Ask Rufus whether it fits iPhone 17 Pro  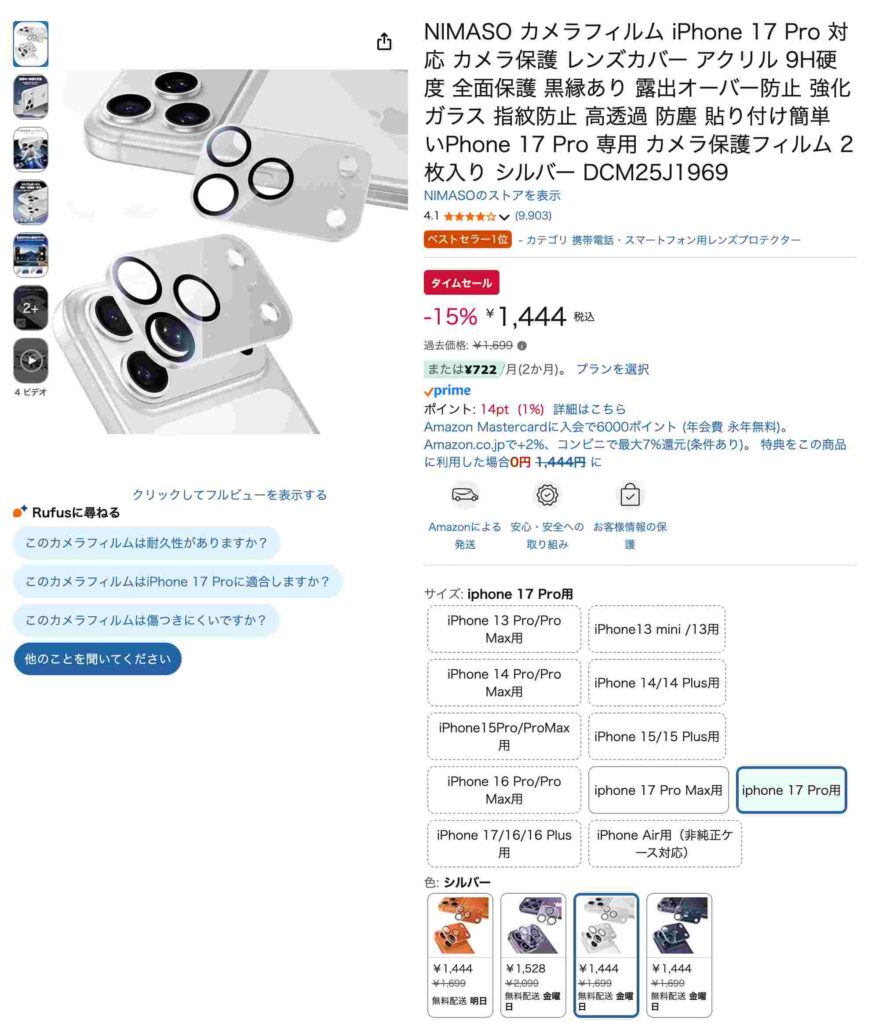pos(177,581)
